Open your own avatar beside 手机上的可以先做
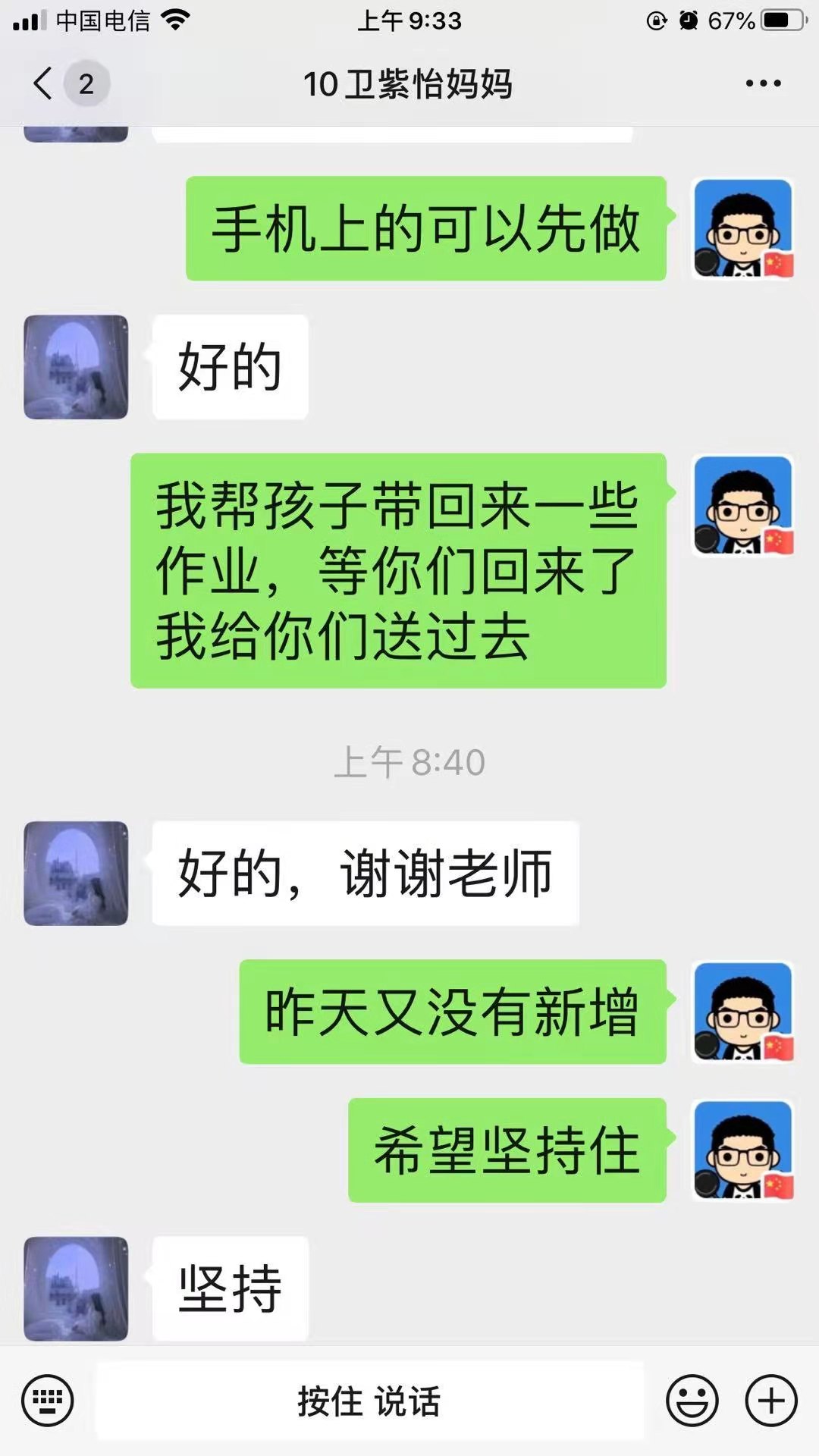 743,228
